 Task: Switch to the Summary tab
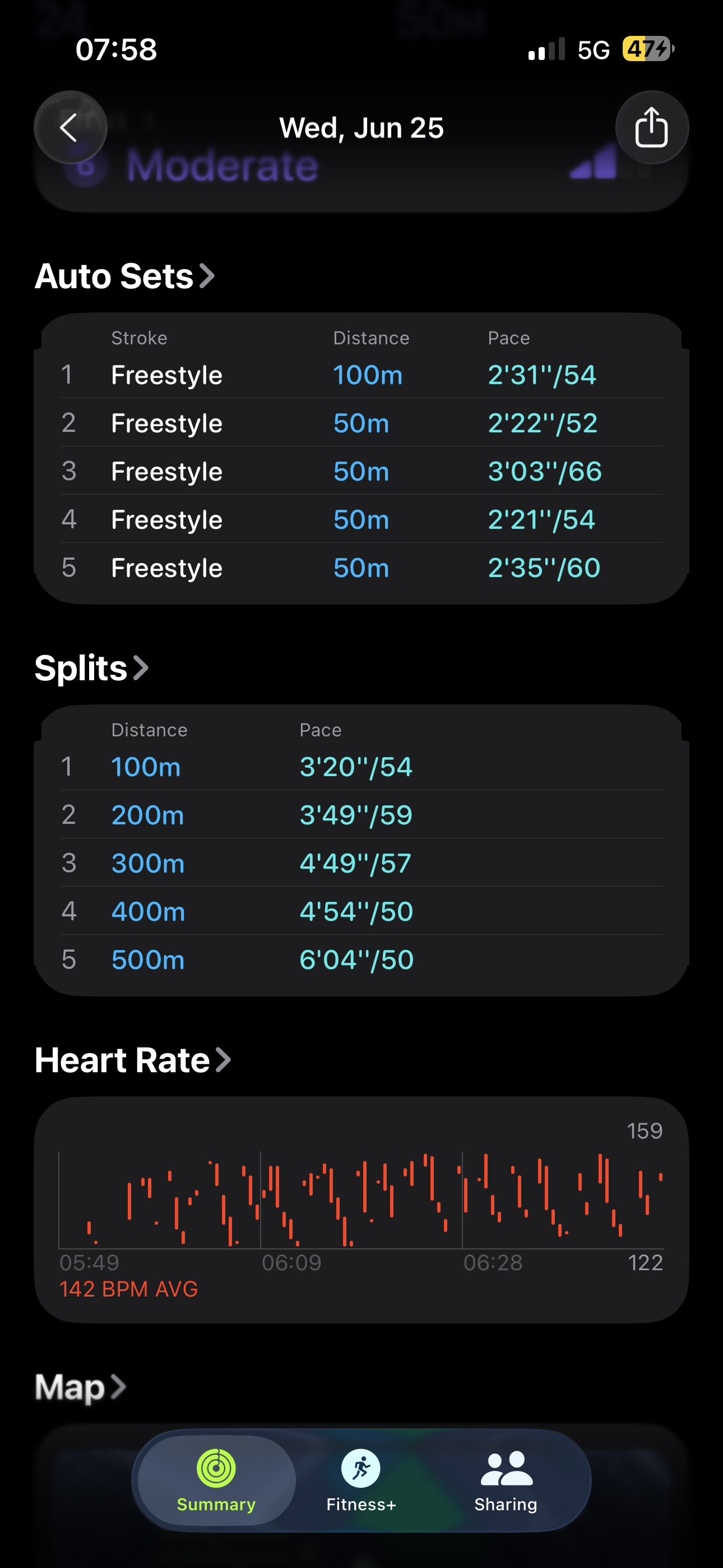(x=216, y=1481)
